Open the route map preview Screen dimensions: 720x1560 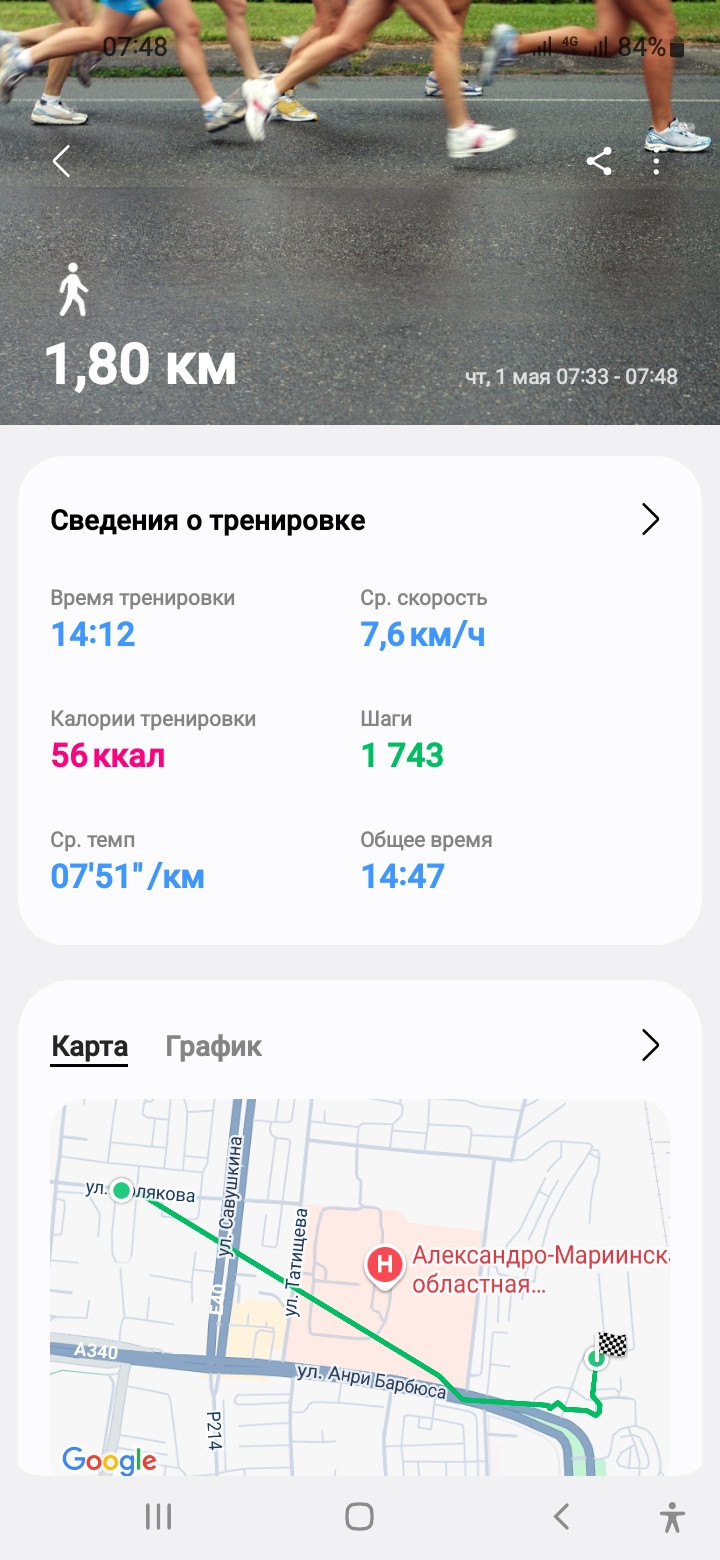(x=360, y=1288)
